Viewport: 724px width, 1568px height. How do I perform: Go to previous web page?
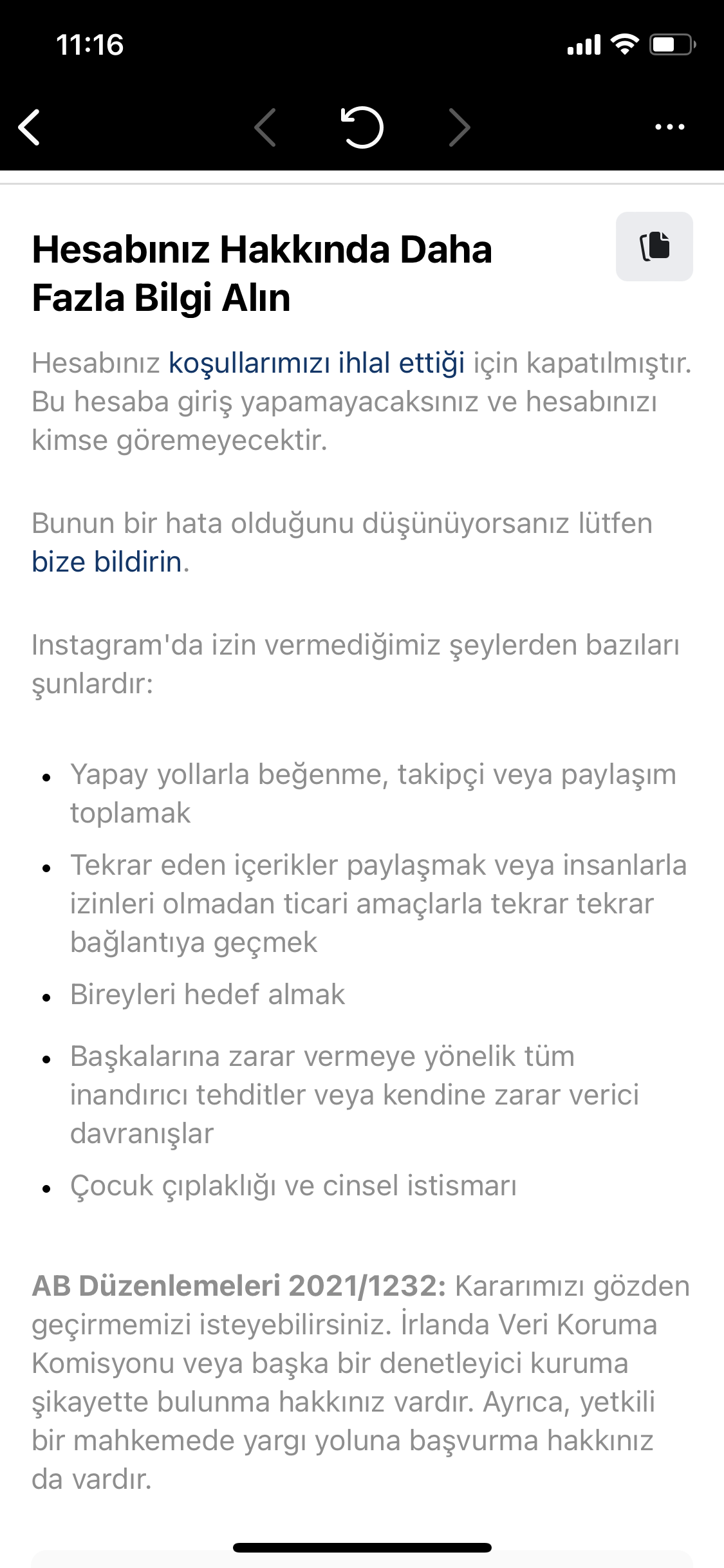(x=265, y=127)
